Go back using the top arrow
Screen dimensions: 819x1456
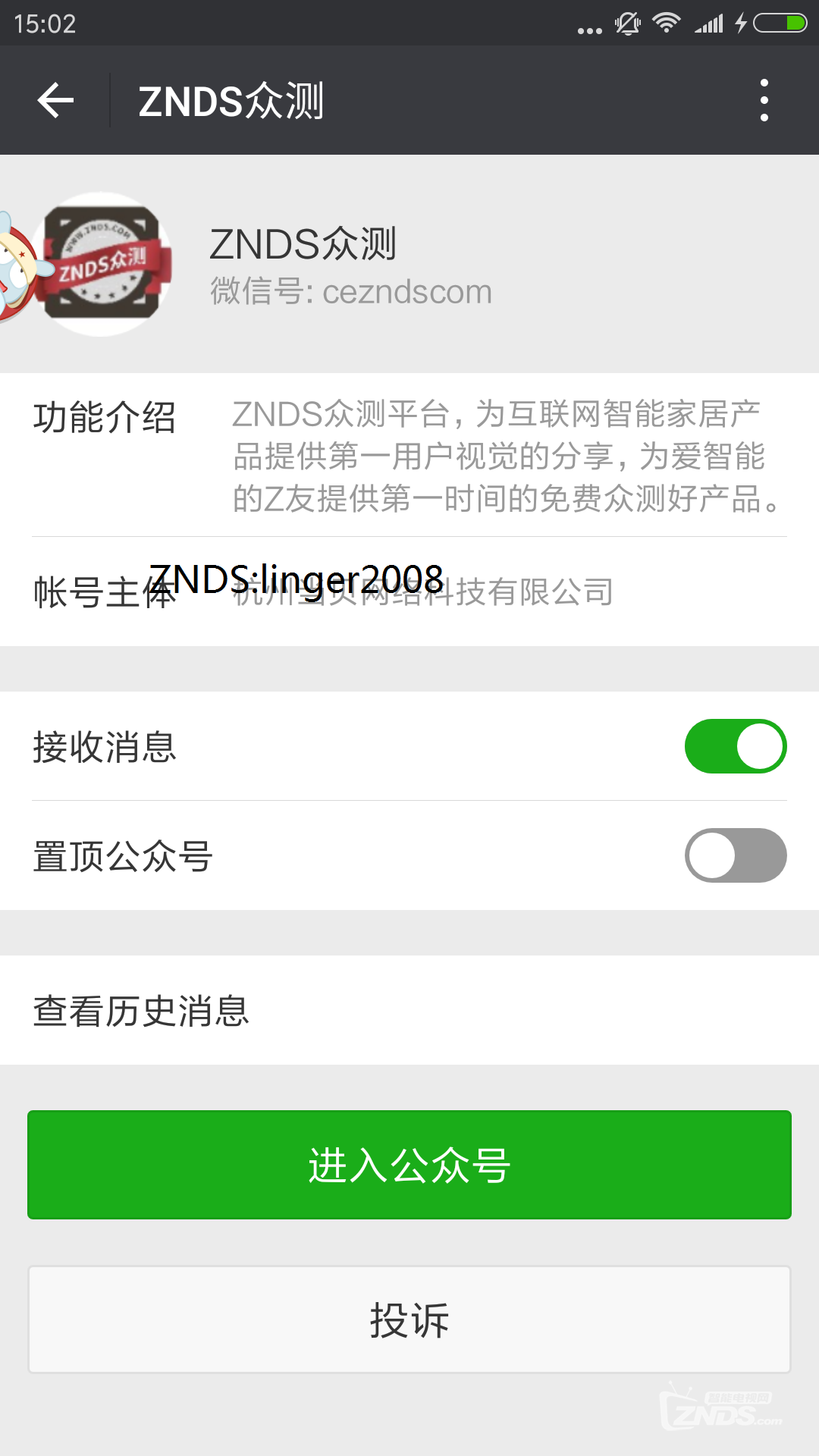[55, 100]
